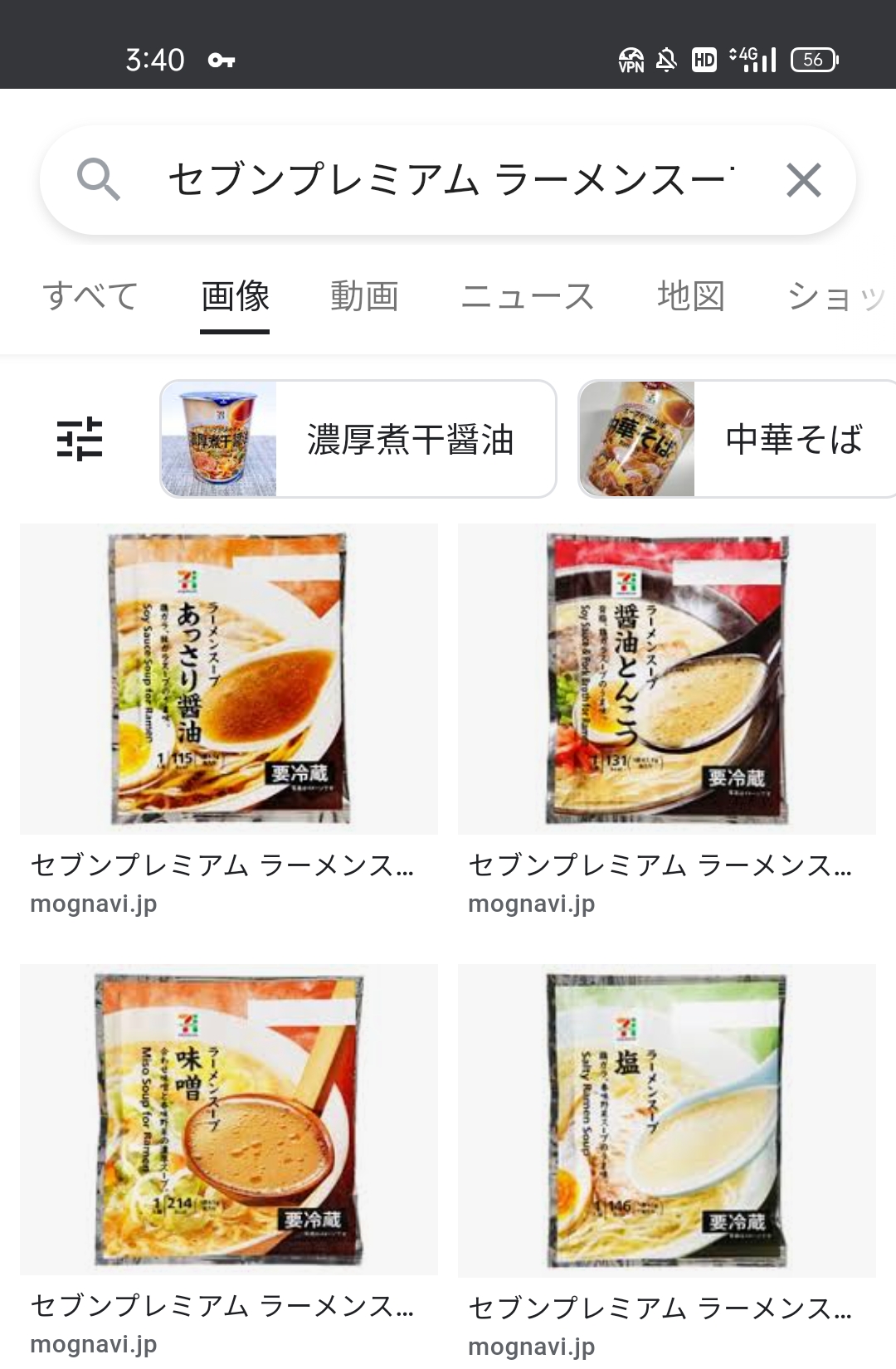Apply the 中華そば suggestion chip
This screenshot has width=896, height=1369.
[737, 439]
